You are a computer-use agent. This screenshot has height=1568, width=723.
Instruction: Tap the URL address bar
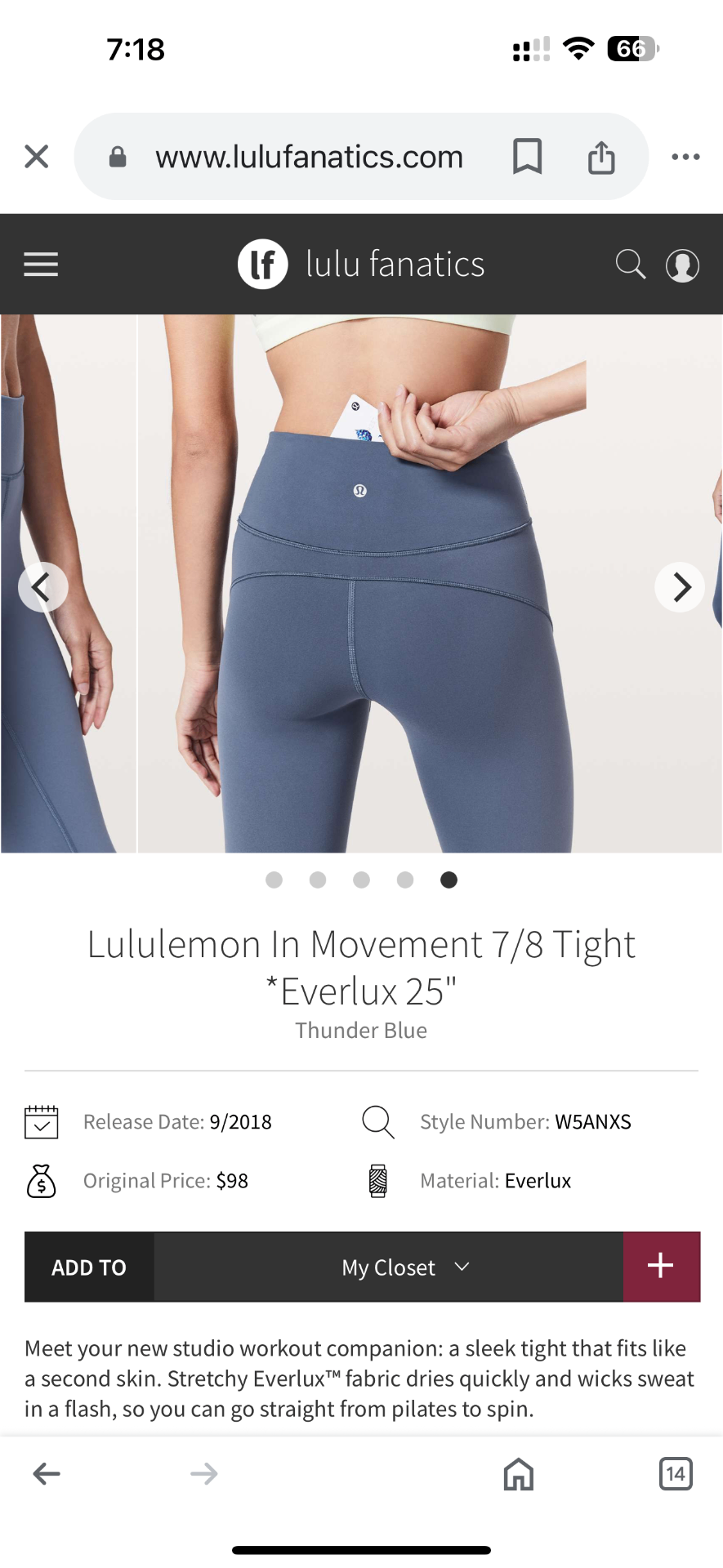[x=309, y=157]
